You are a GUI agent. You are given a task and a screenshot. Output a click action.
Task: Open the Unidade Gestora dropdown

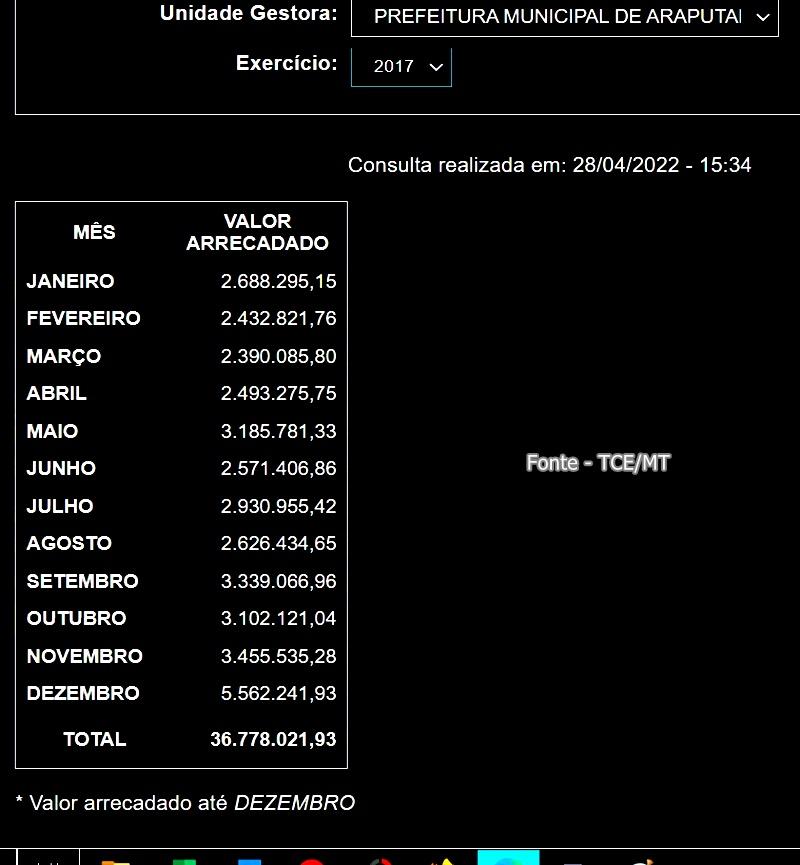coord(564,17)
